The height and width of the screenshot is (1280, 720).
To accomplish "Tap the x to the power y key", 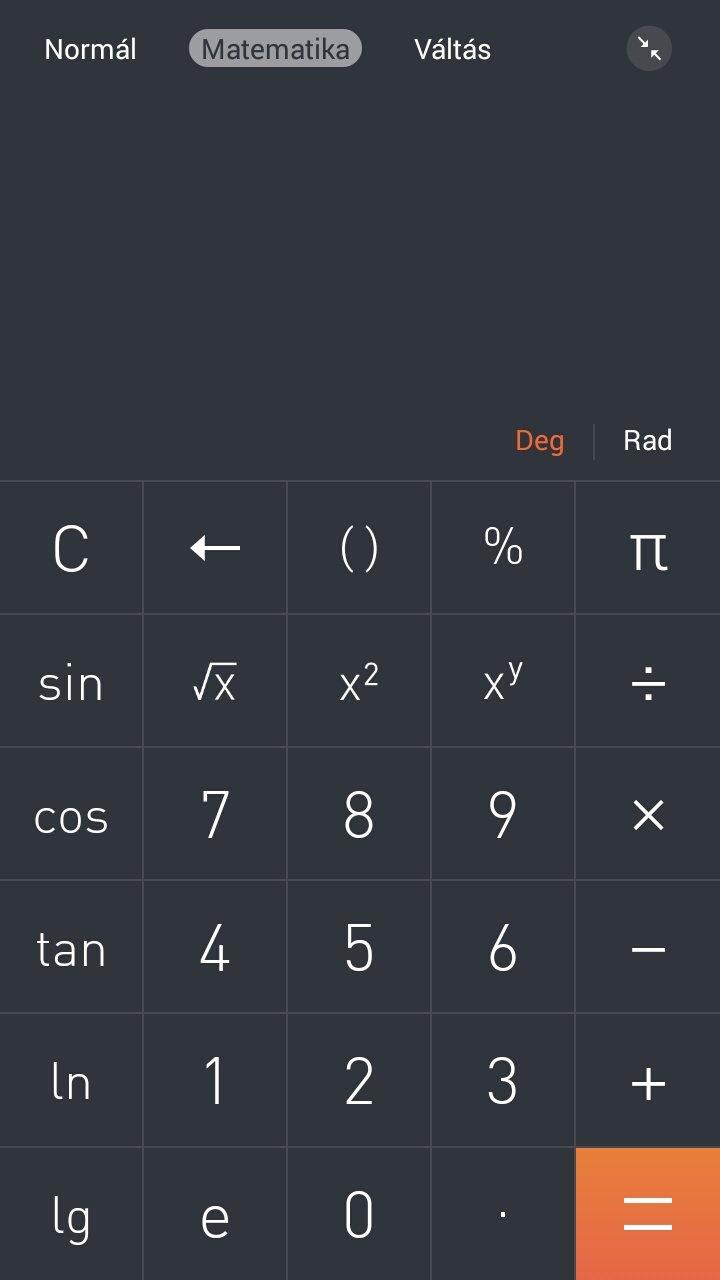I will (x=503, y=681).
